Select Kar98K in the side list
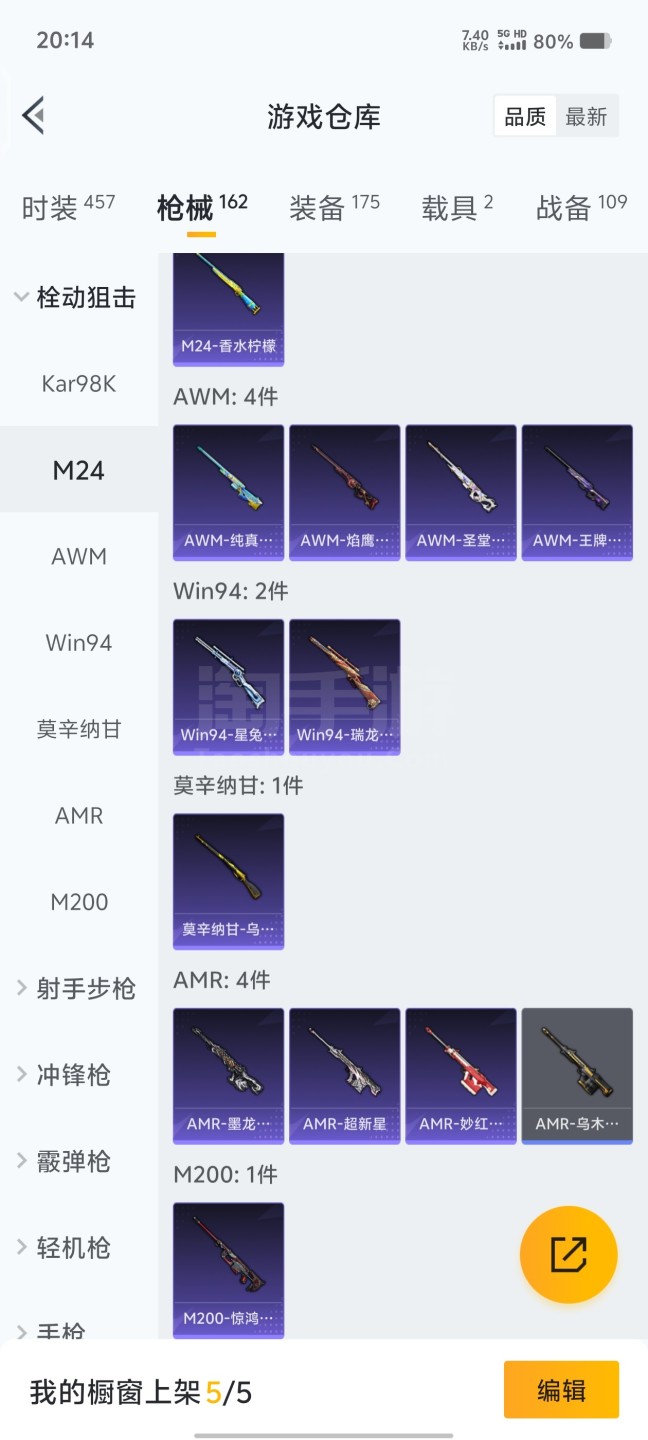Image resolution: width=648 pixels, height=1440 pixels. (x=79, y=384)
